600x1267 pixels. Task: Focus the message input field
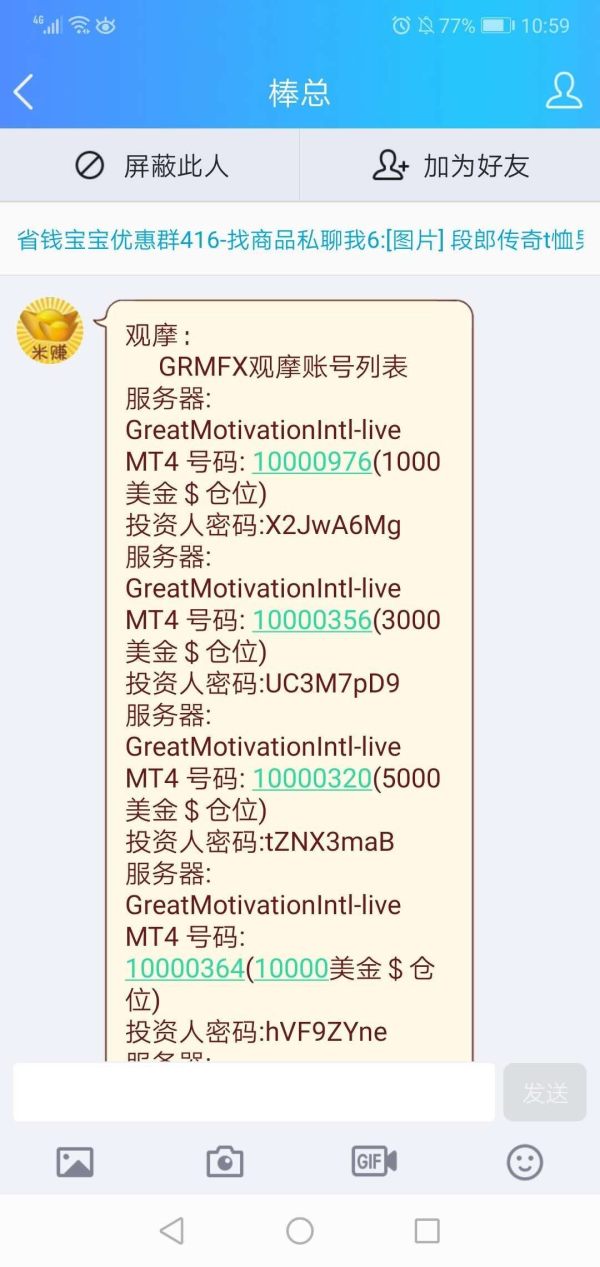pyautogui.click(x=254, y=1092)
